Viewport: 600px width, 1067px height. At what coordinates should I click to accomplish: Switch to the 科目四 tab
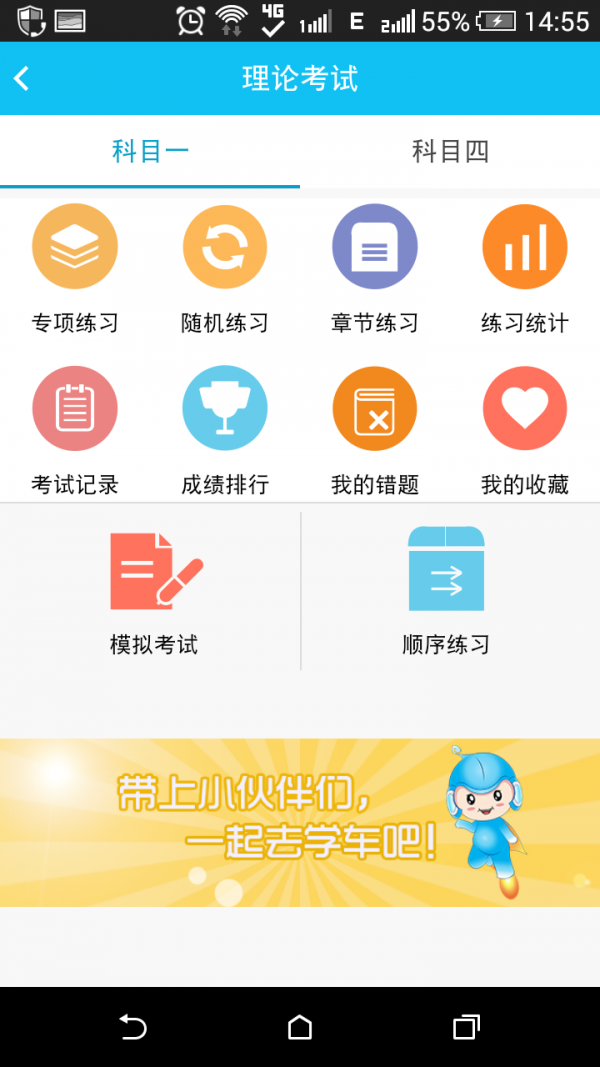450,152
